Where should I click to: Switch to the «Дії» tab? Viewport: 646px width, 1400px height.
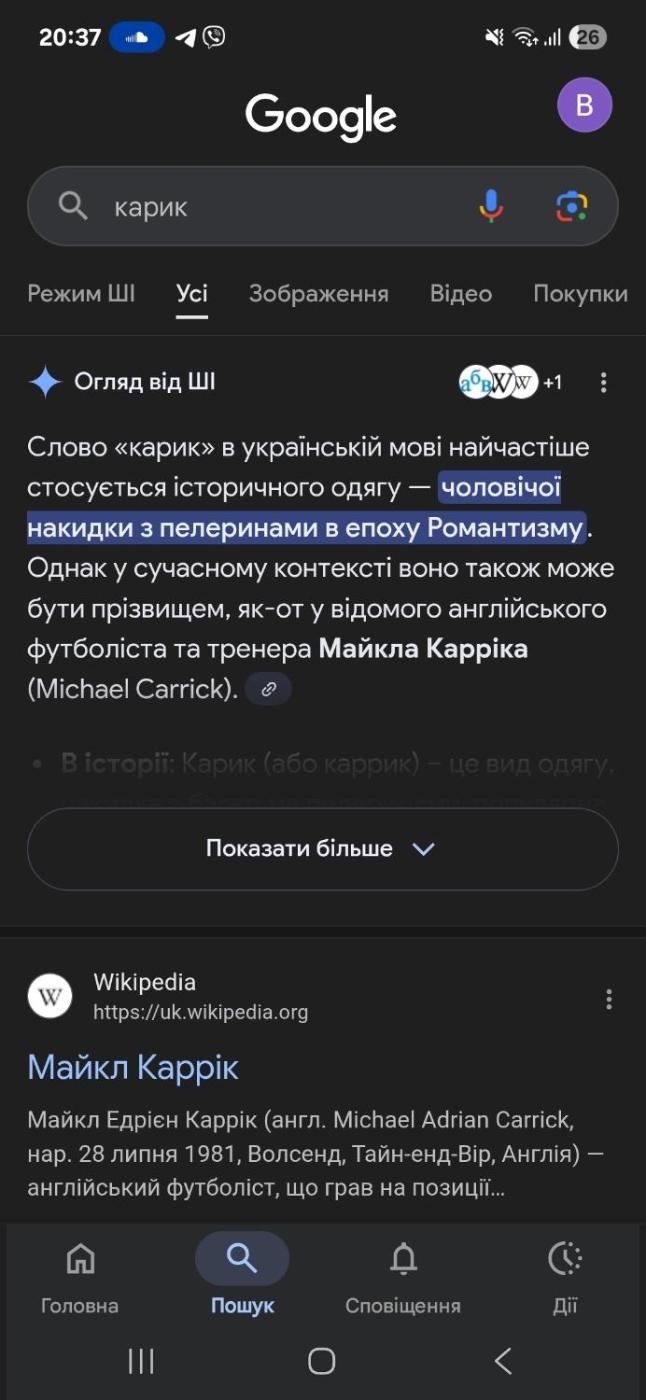565,1275
